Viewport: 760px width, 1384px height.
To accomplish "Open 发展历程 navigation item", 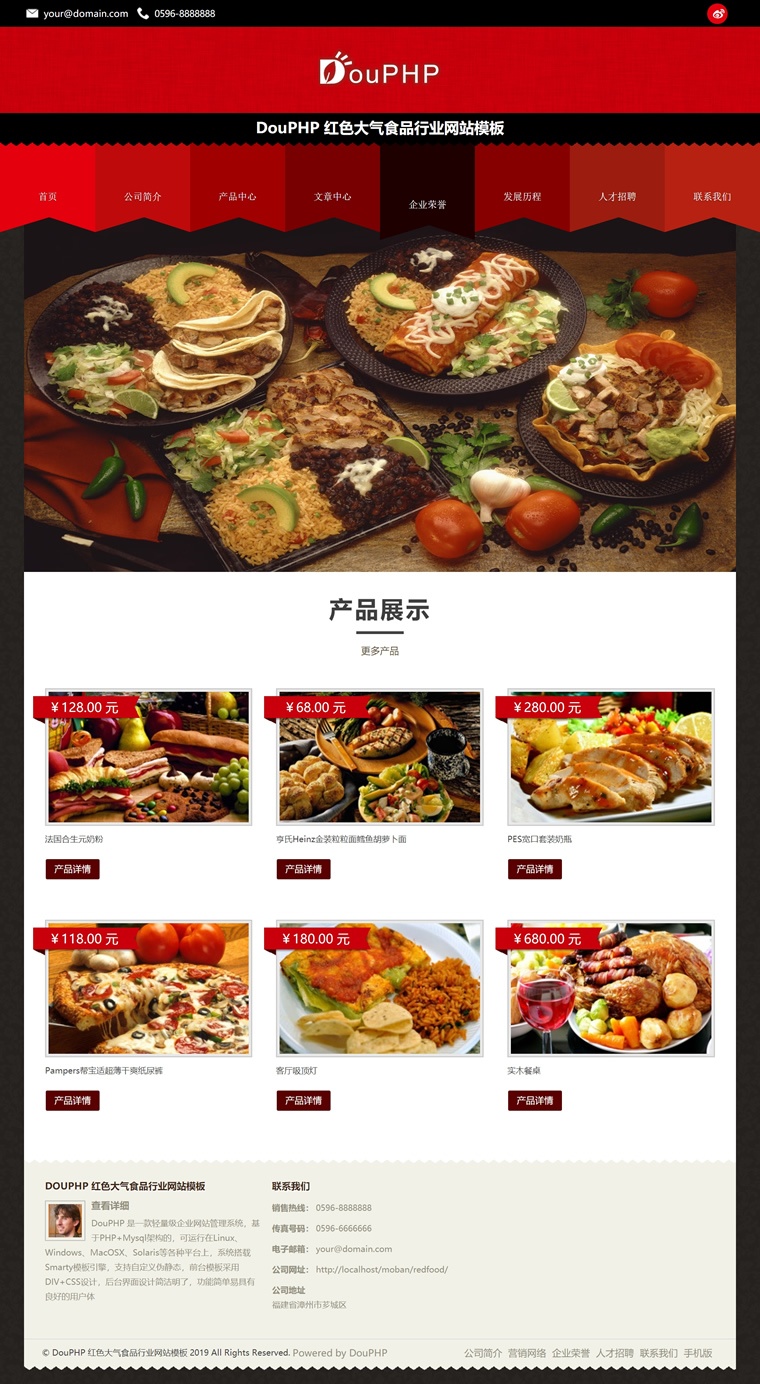I will pos(522,197).
